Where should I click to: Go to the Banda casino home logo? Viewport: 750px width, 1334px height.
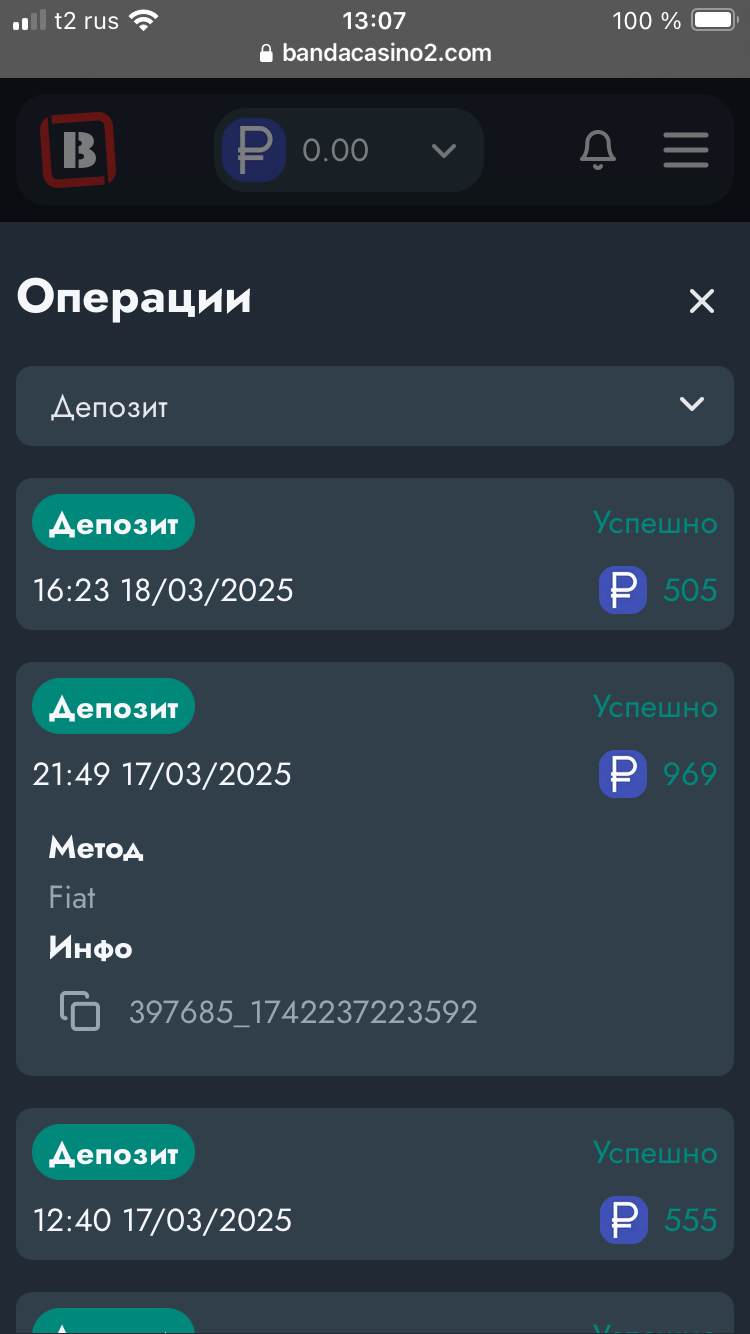click(x=77, y=150)
